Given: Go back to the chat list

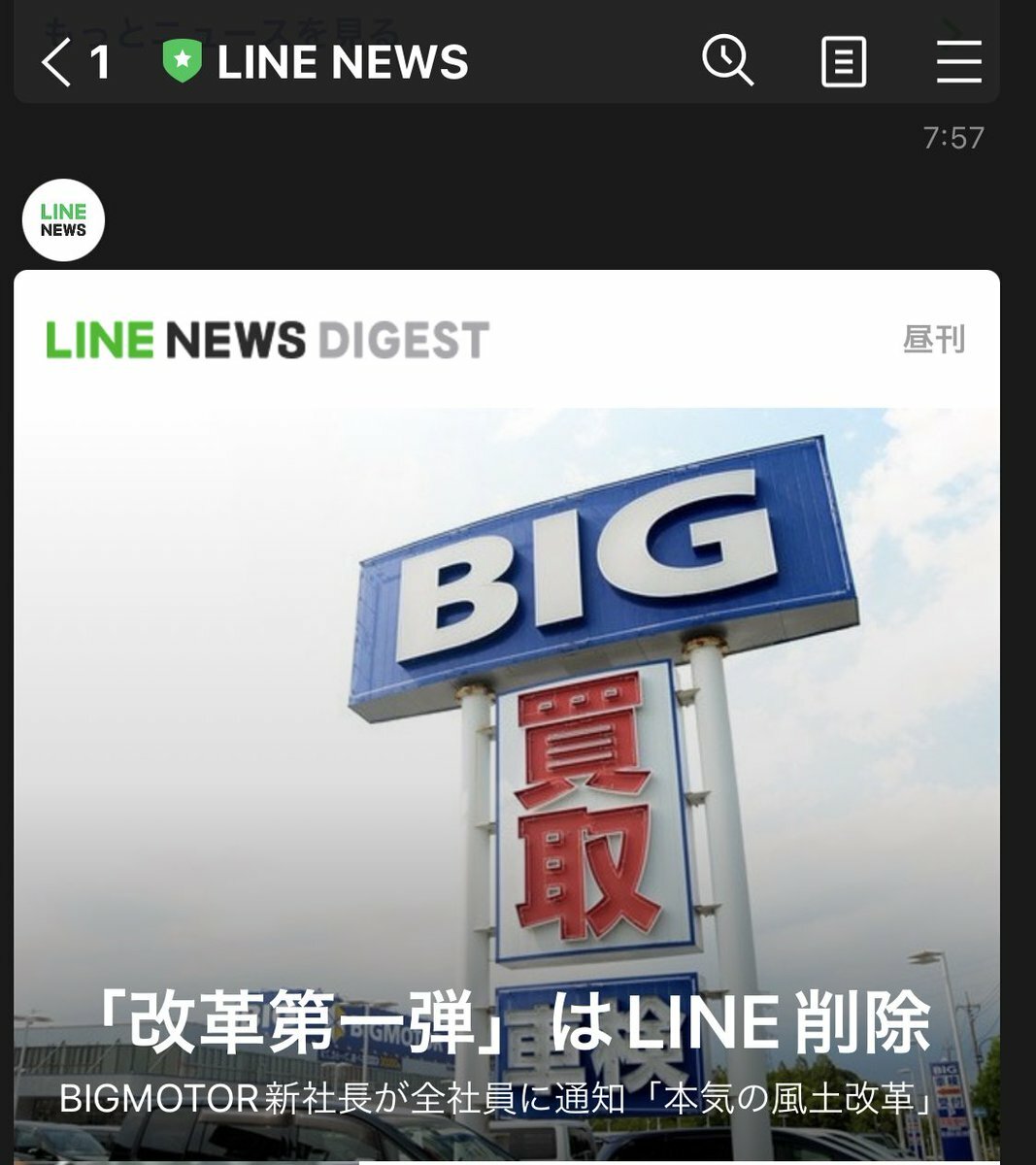Looking at the screenshot, I should (58, 63).
